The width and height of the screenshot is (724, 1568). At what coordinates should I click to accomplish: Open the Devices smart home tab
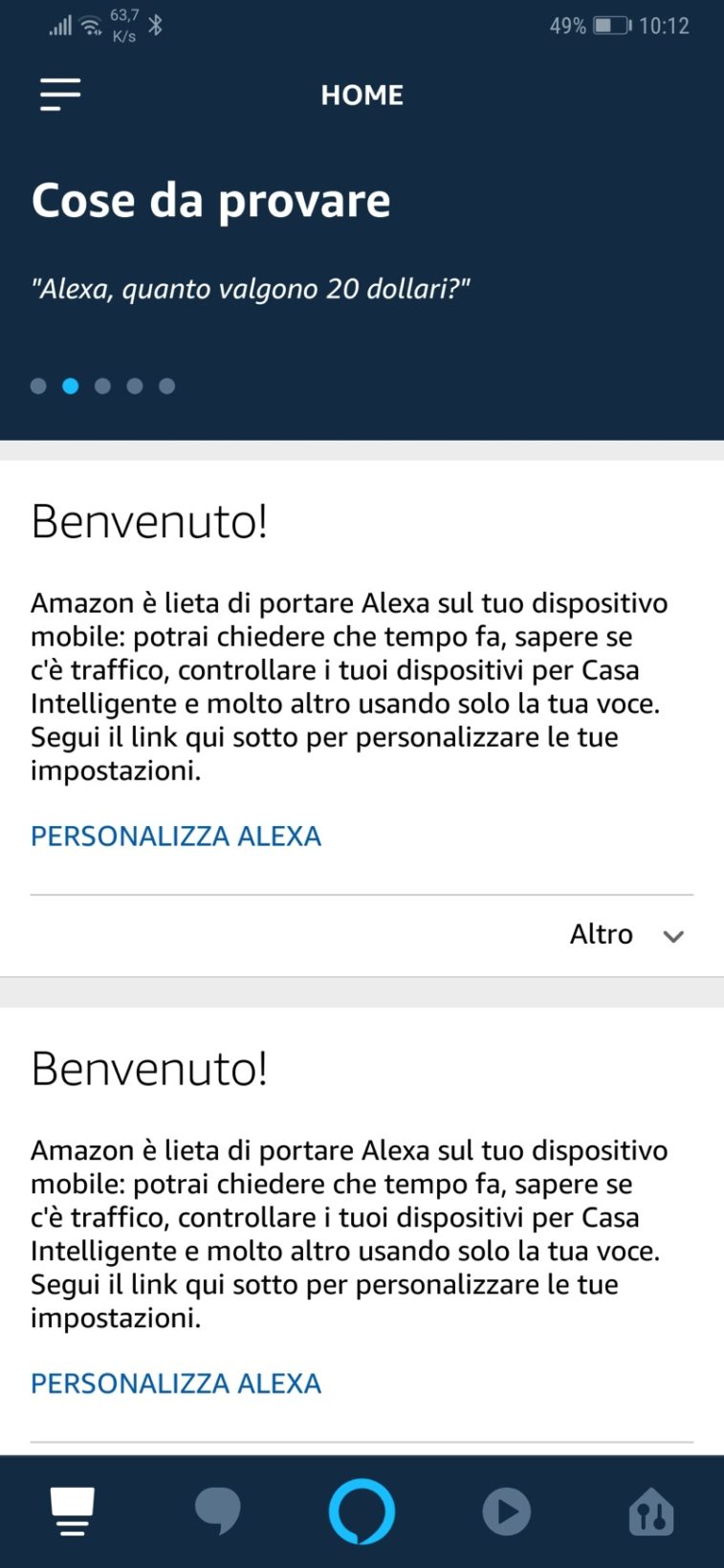(651, 1512)
